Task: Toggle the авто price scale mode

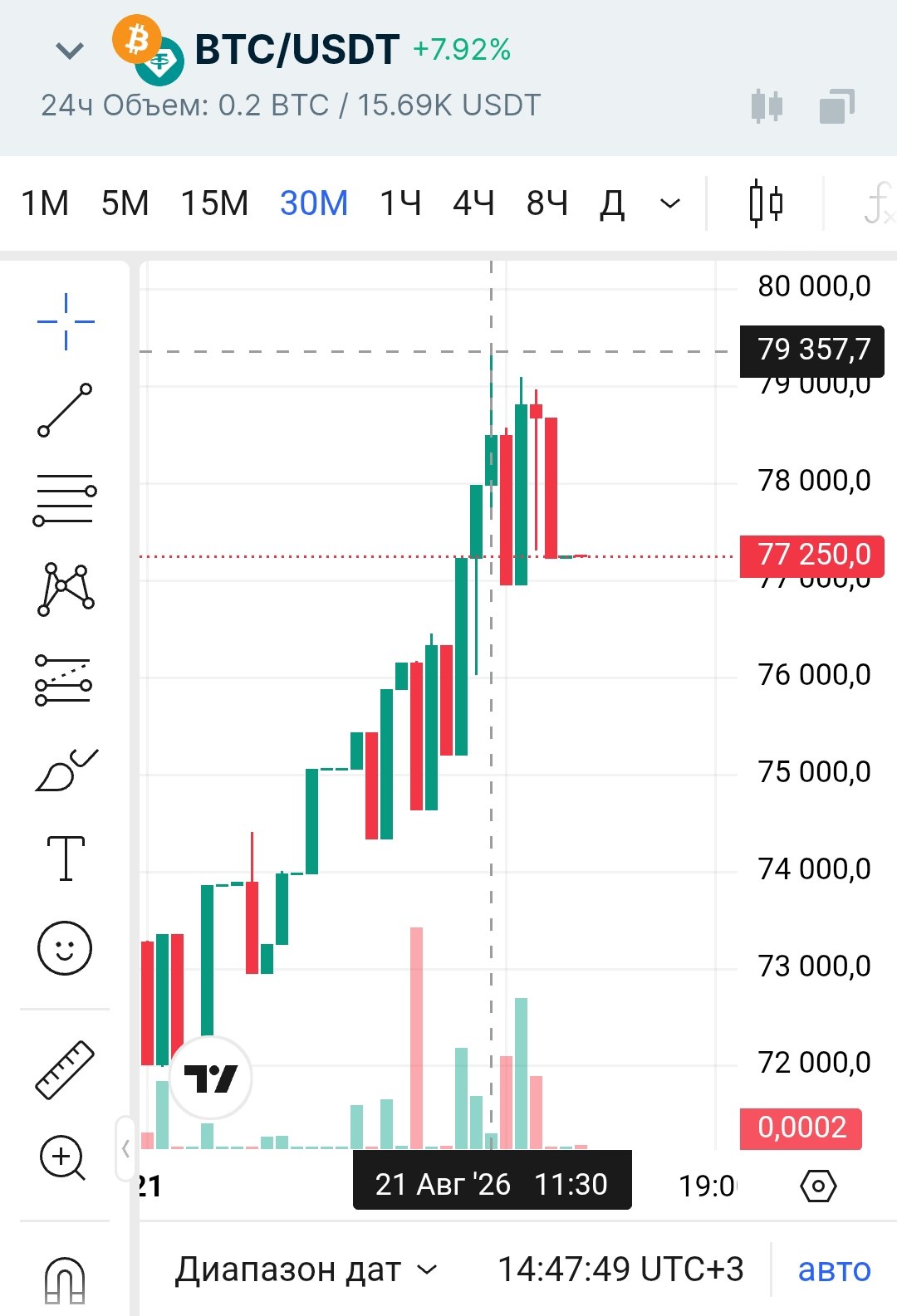Action: coord(834,1270)
